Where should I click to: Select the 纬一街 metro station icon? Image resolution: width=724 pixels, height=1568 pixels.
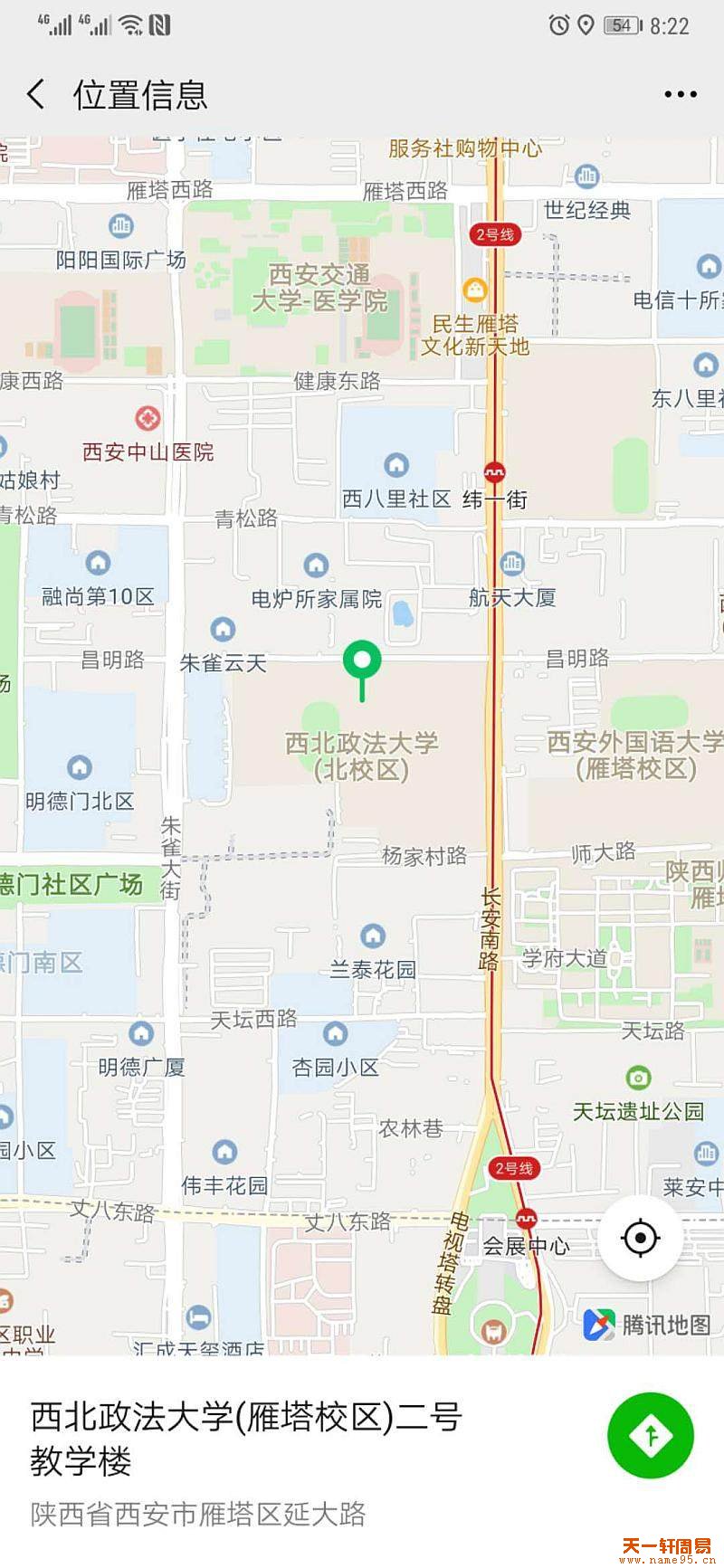[x=494, y=471]
